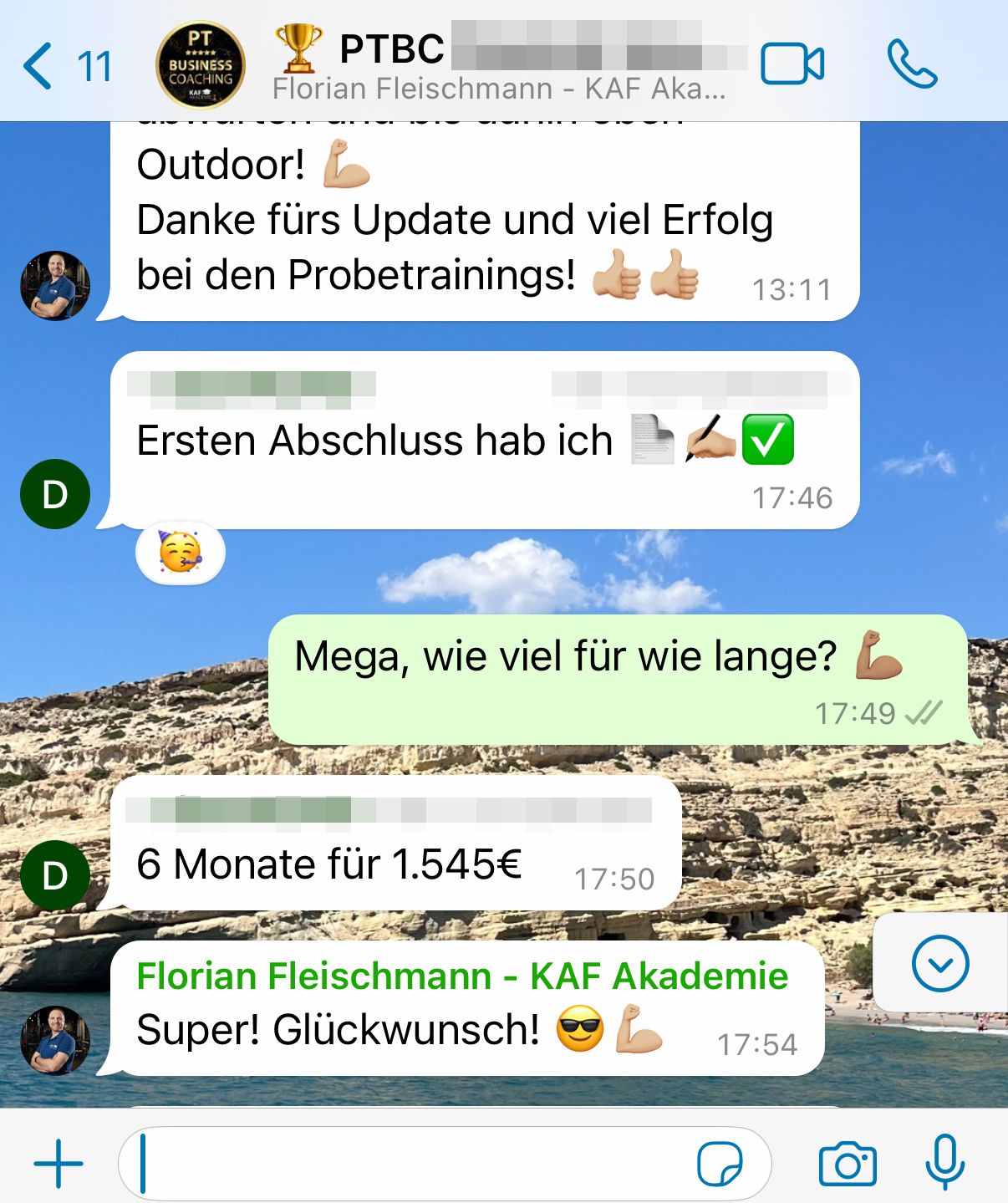View the party emoji reaction details
Screen dimensions: 1008x1203
click(181, 553)
